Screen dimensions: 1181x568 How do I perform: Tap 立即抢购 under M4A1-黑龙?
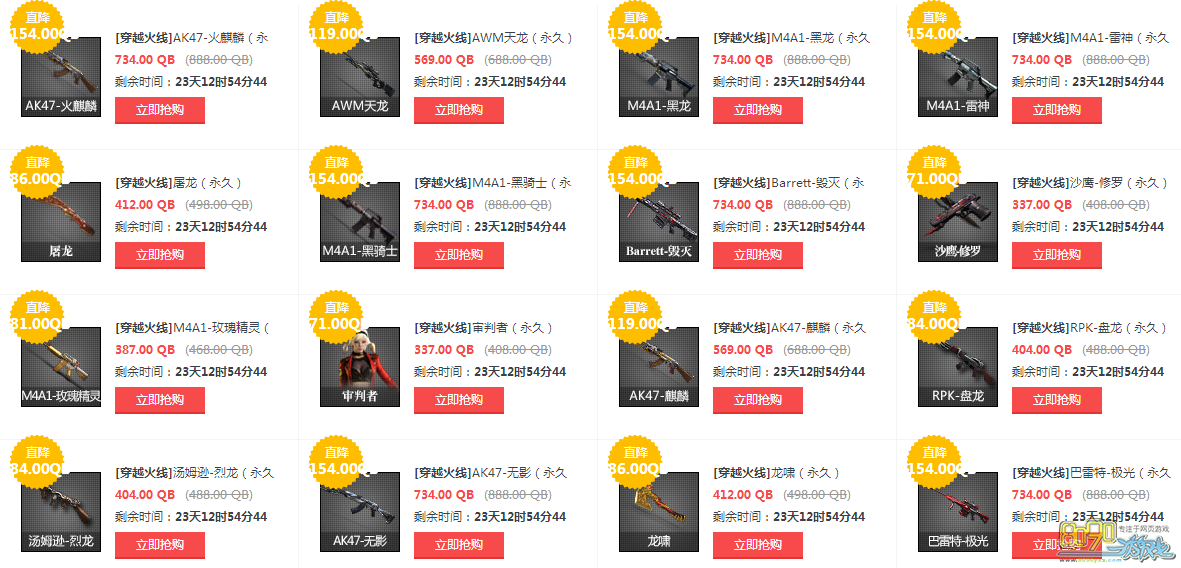[758, 110]
